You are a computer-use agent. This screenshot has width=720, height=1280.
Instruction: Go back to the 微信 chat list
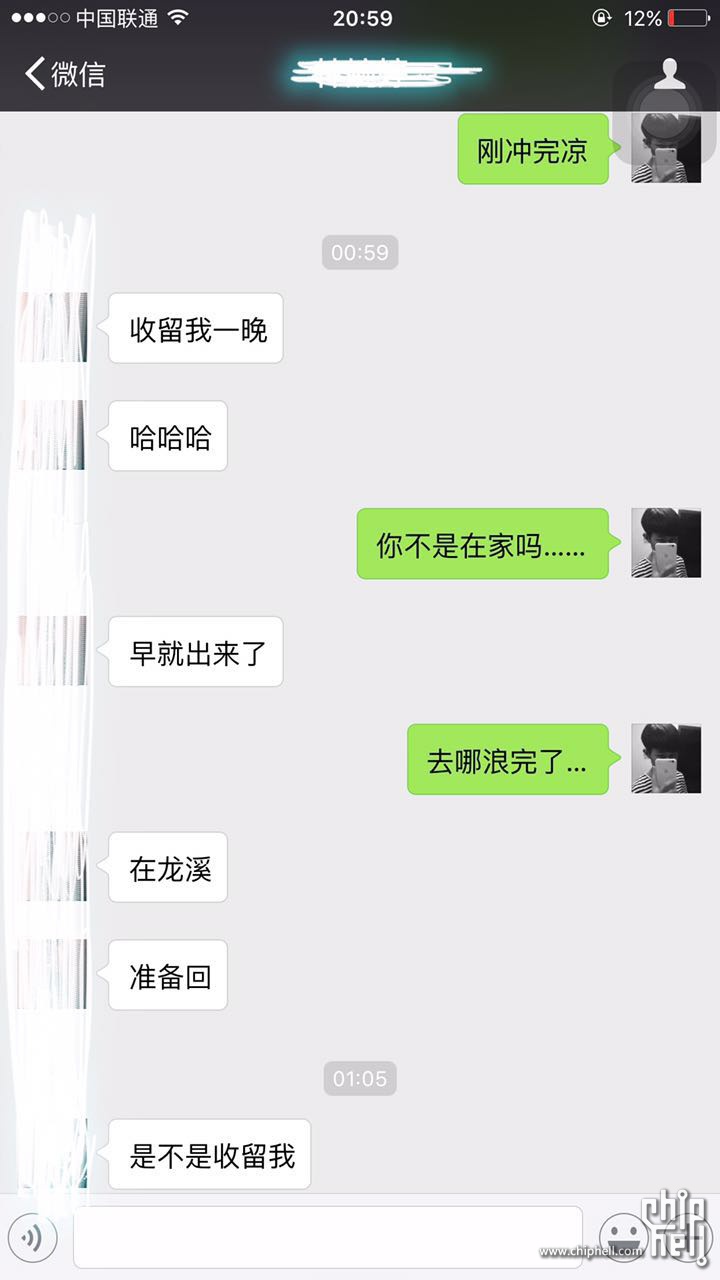click(65, 74)
